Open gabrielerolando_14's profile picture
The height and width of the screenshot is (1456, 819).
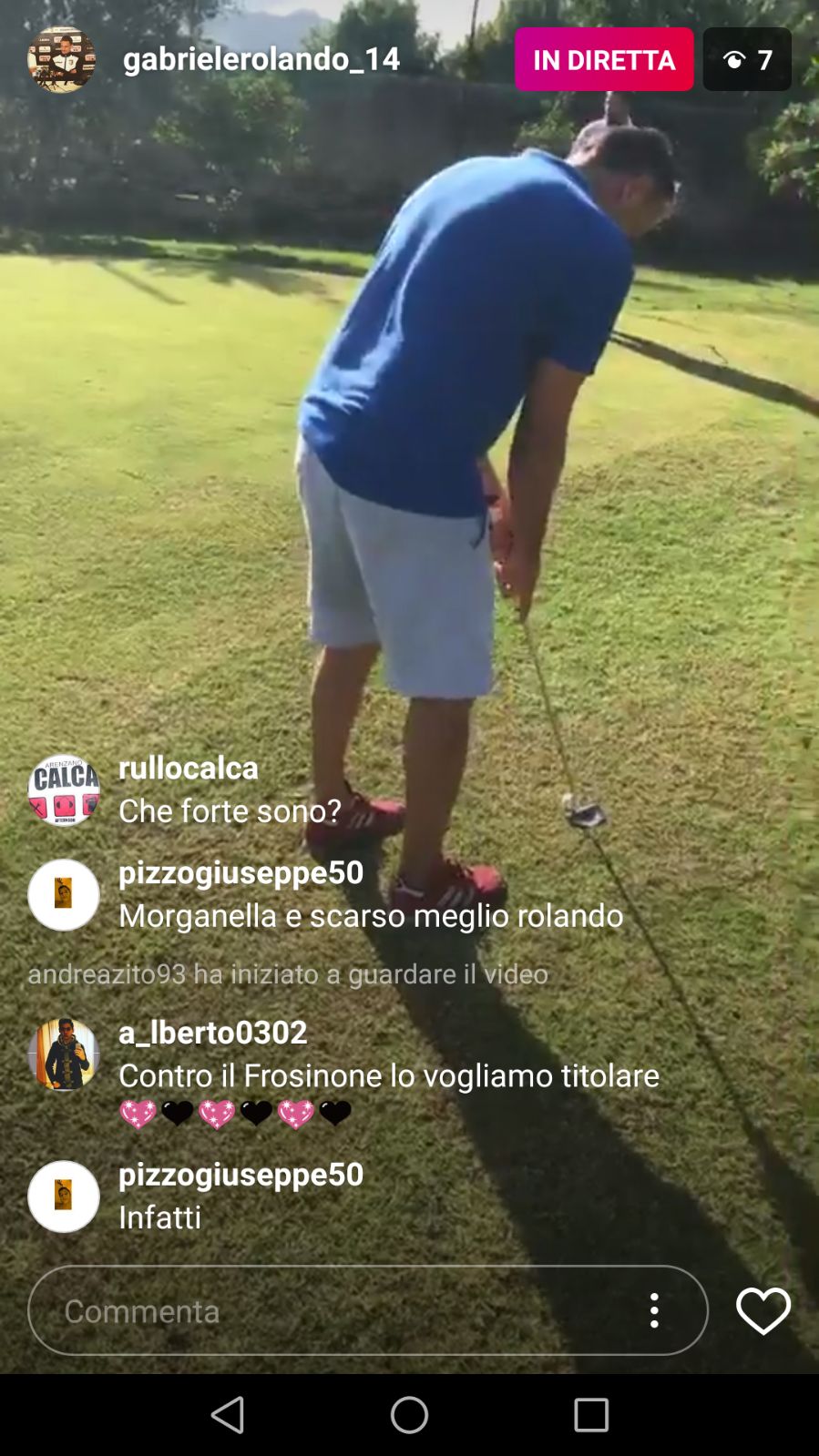click(x=61, y=59)
